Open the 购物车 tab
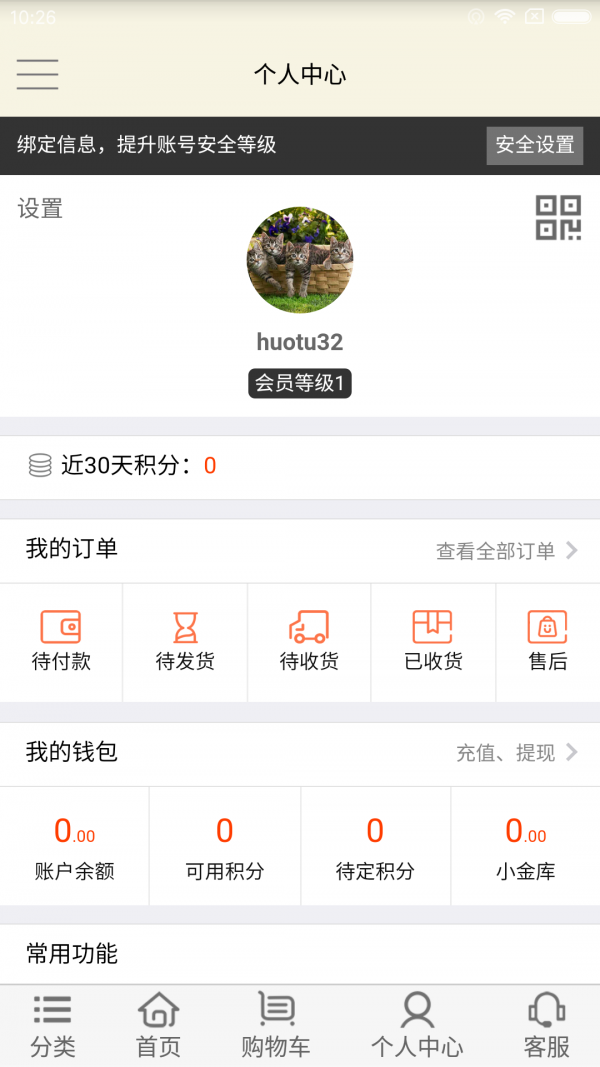Screen dimensions: 600x1067 (276, 1026)
